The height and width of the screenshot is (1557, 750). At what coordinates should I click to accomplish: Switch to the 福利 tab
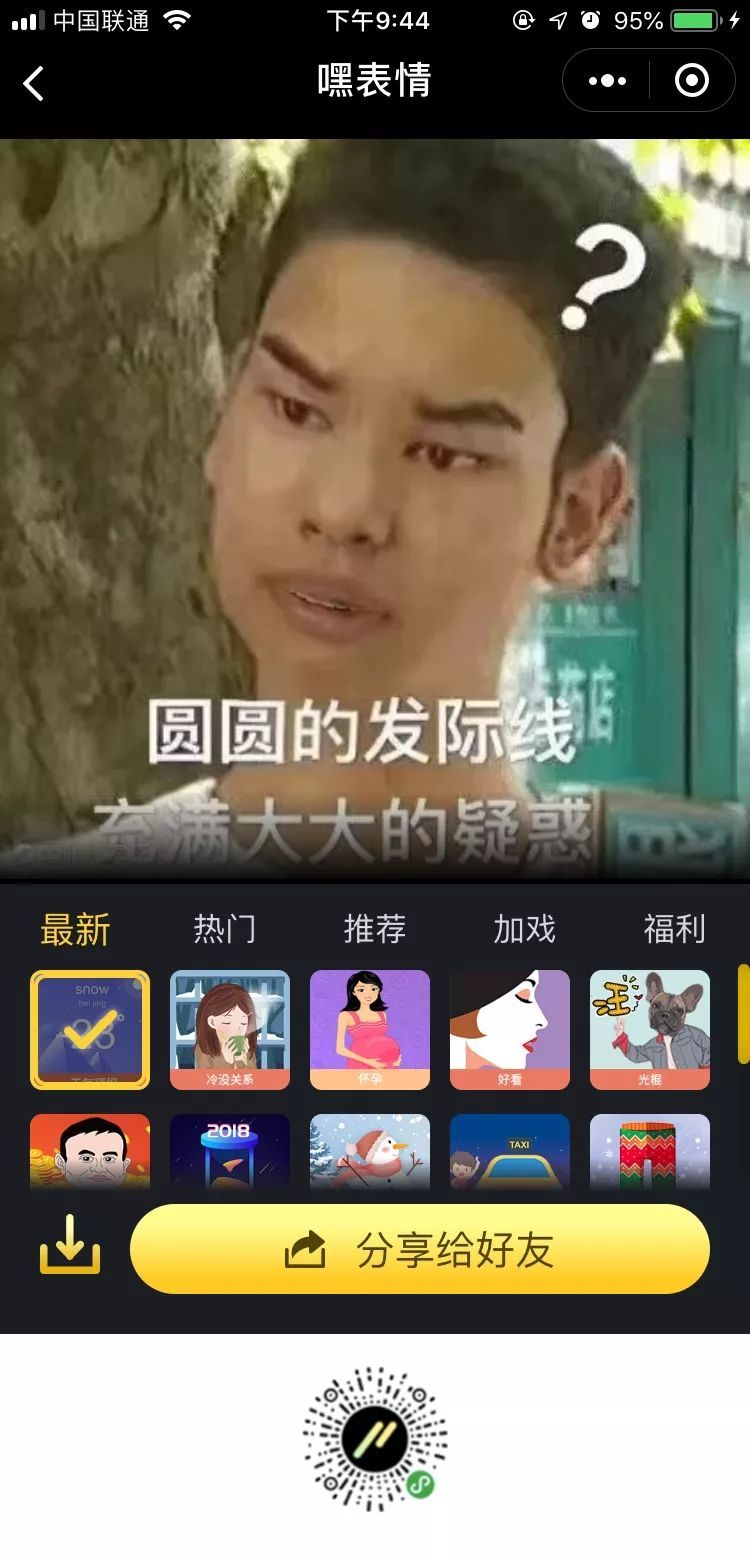point(674,930)
